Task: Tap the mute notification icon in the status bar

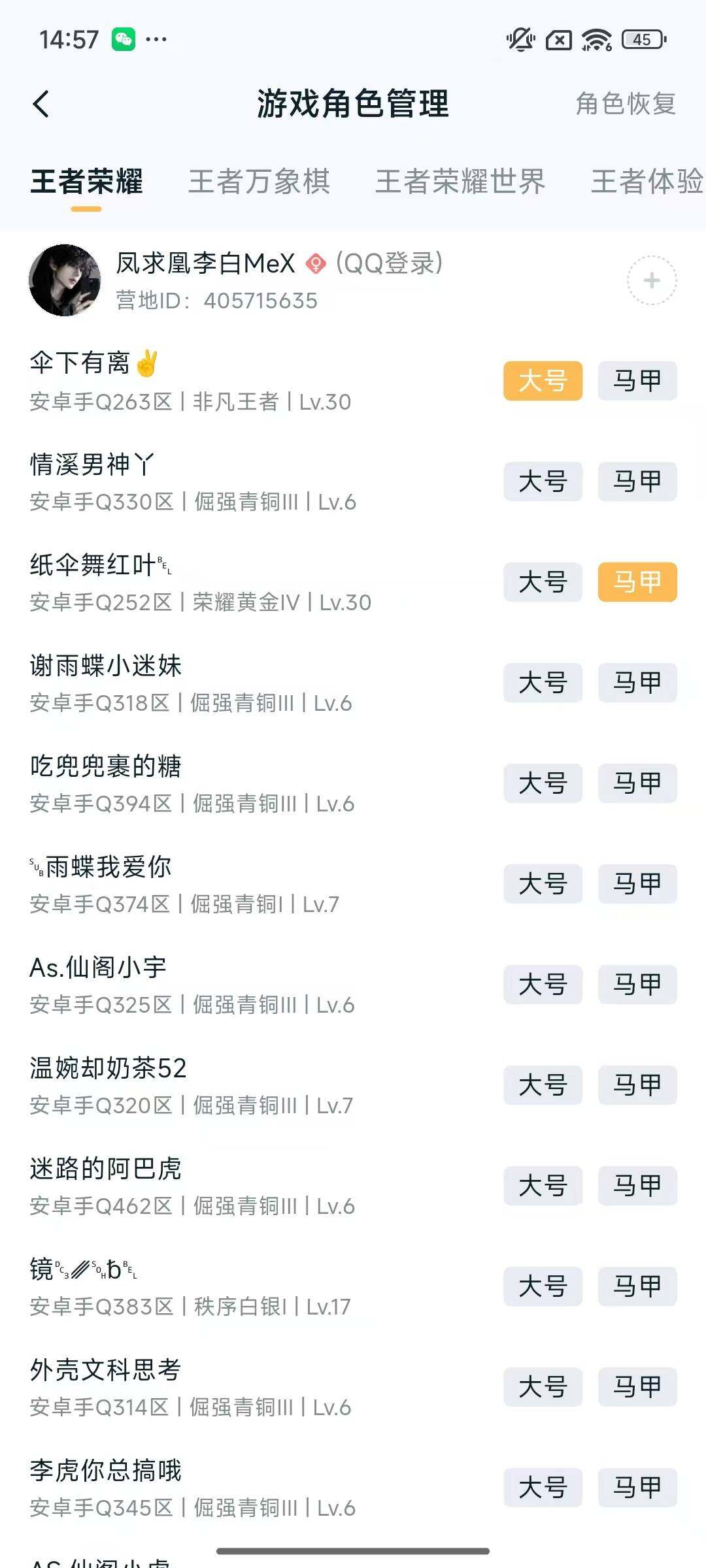Action: pyautogui.click(x=518, y=41)
